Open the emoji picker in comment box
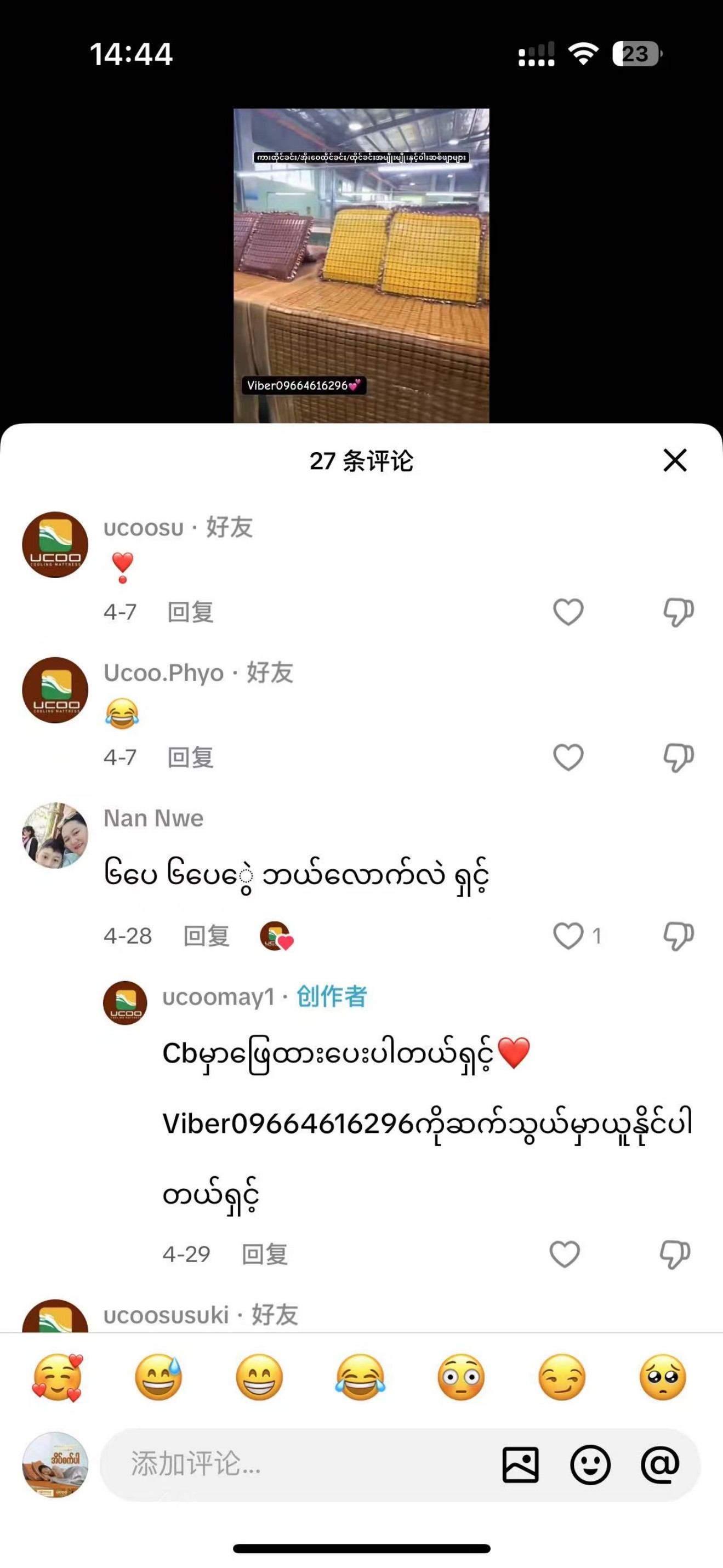The image size is (723, 1568). [x=590, y=1464]
